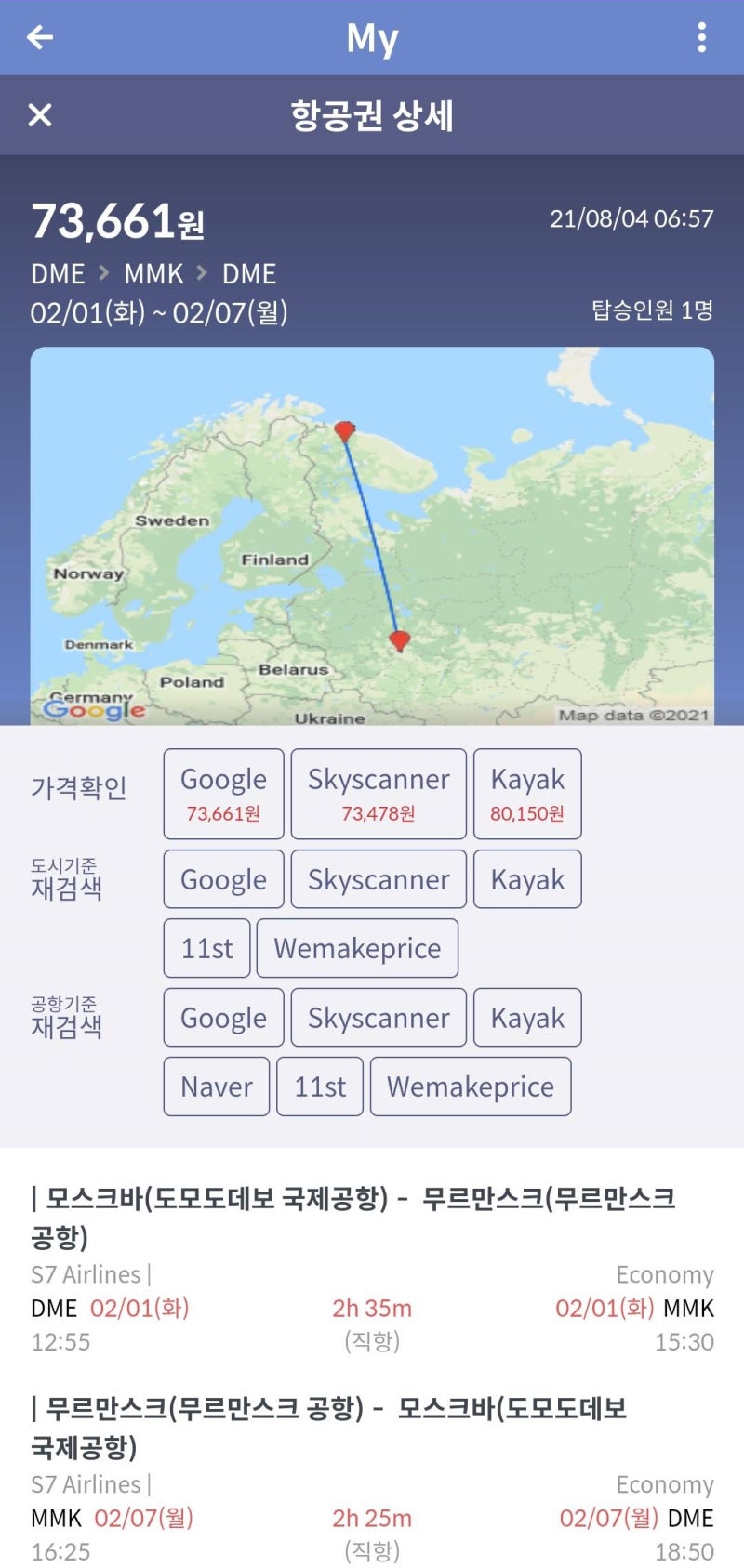Re-search by city on Google

(223, 879)
